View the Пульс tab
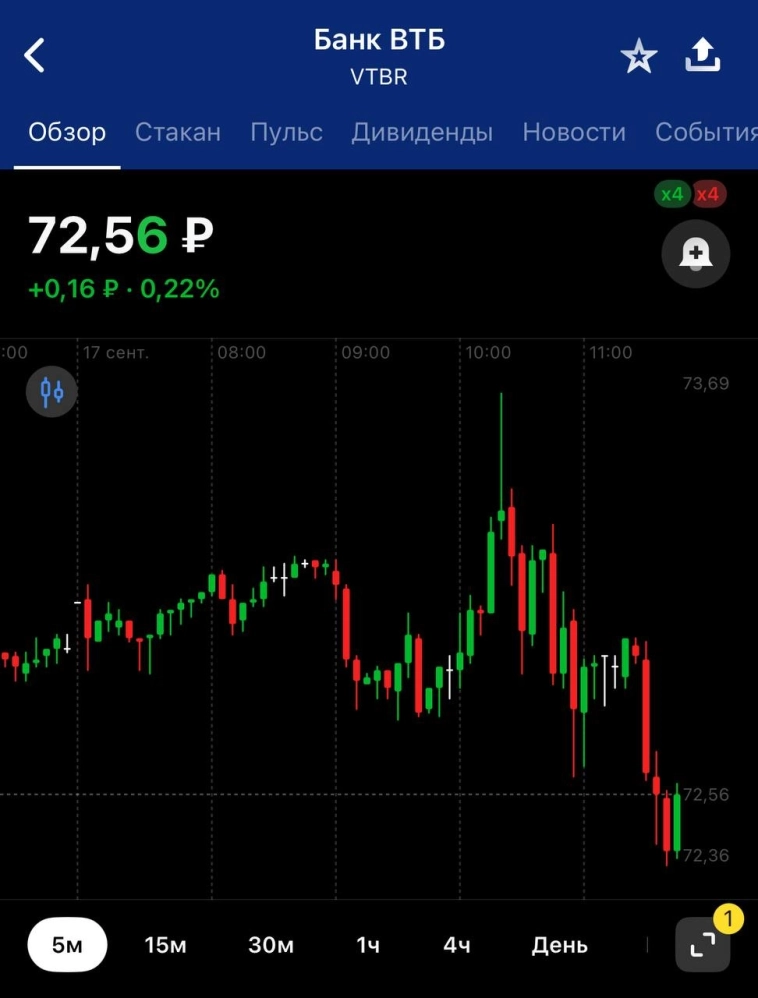The image size is (758, 998). pyautogui.click(x=287, y=131)
